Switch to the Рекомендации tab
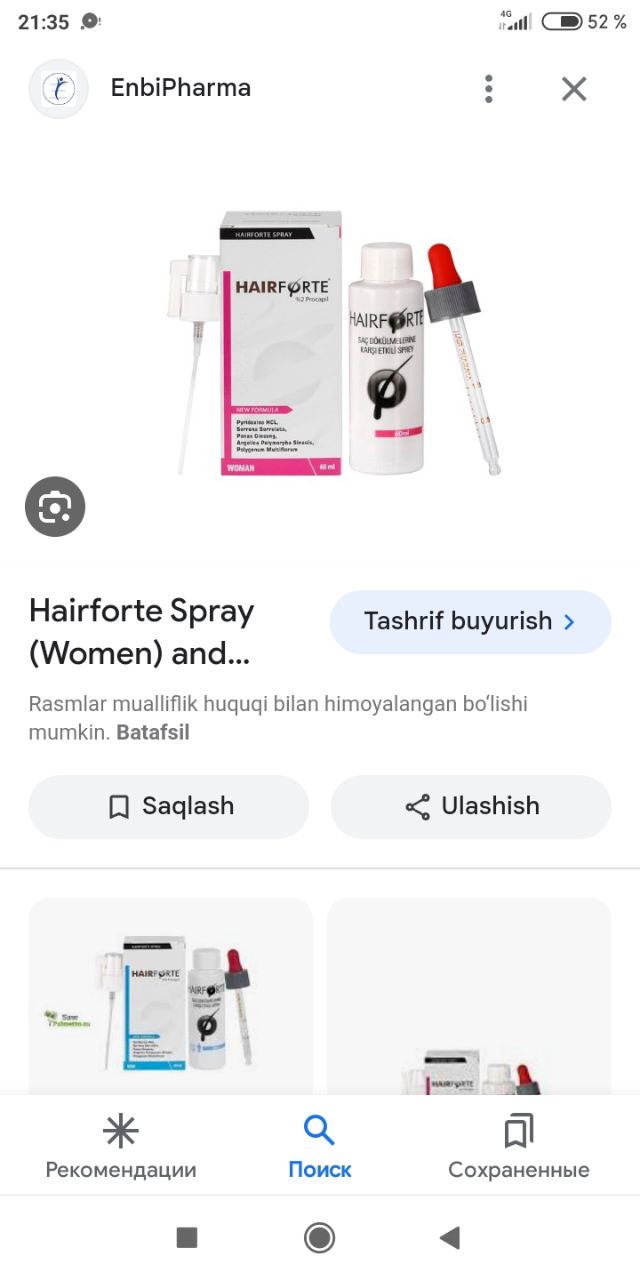The width and height of the screenshot is (640, 1280). click(x=121, y=1146)
